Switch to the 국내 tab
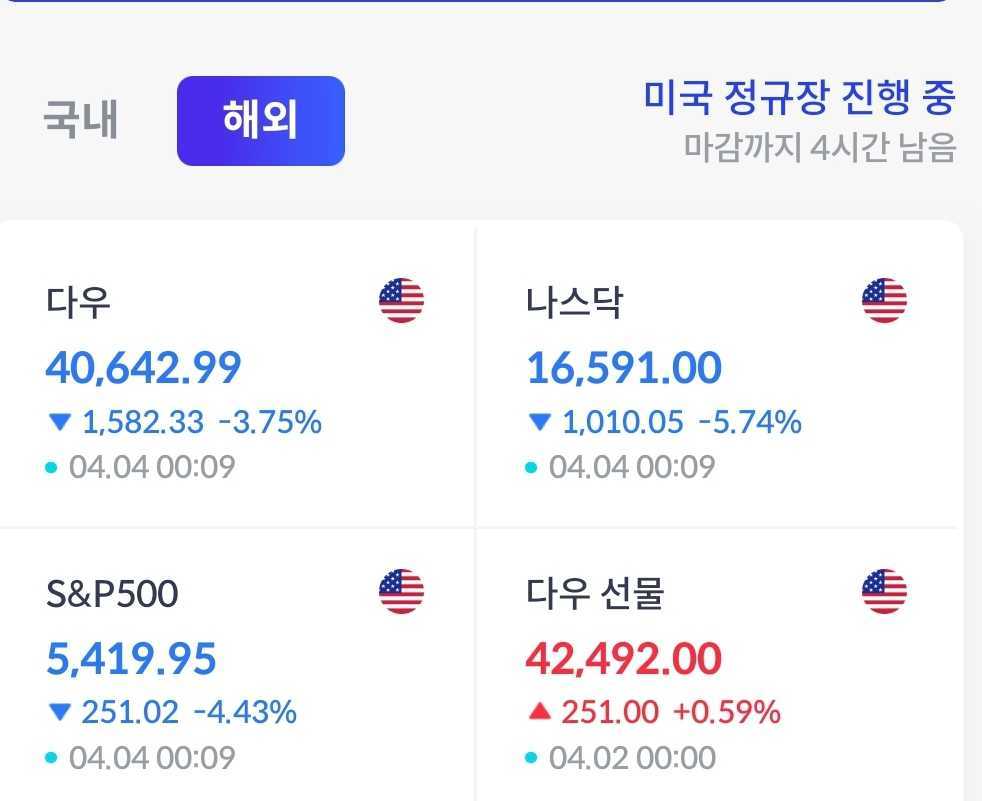Viewport: 982px width, 801px height. coord(81,120)
